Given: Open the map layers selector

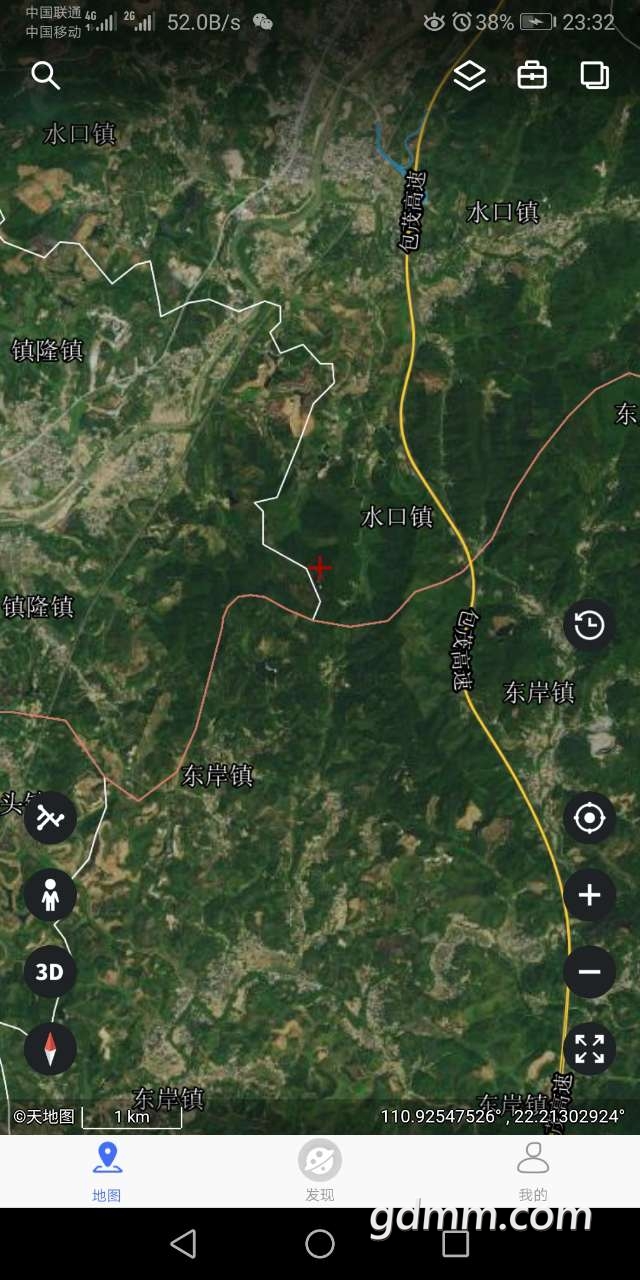Looking at the screenshot, I should (469, 76).
